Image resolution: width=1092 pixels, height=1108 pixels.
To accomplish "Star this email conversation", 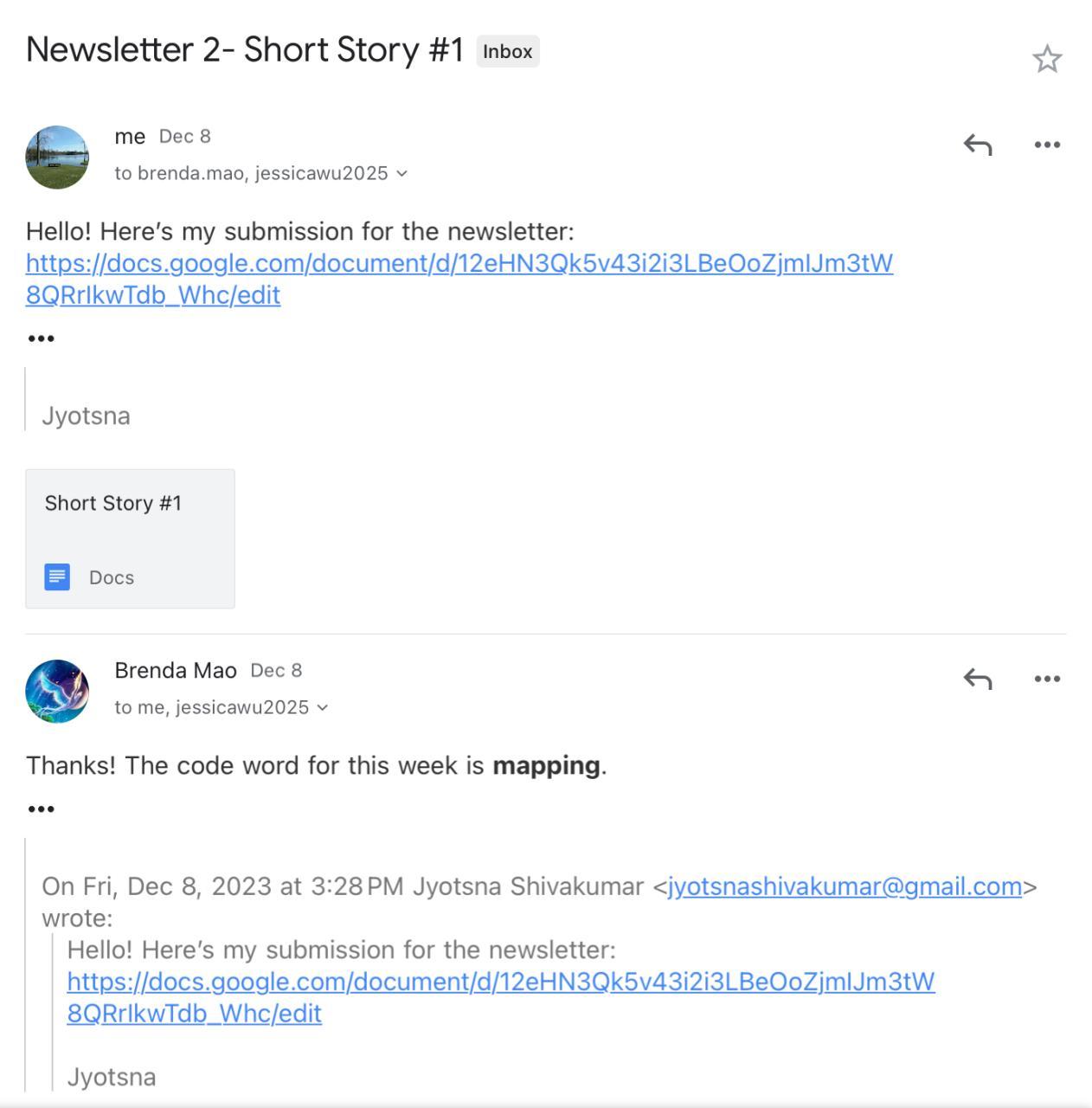I will (1047, 59).
